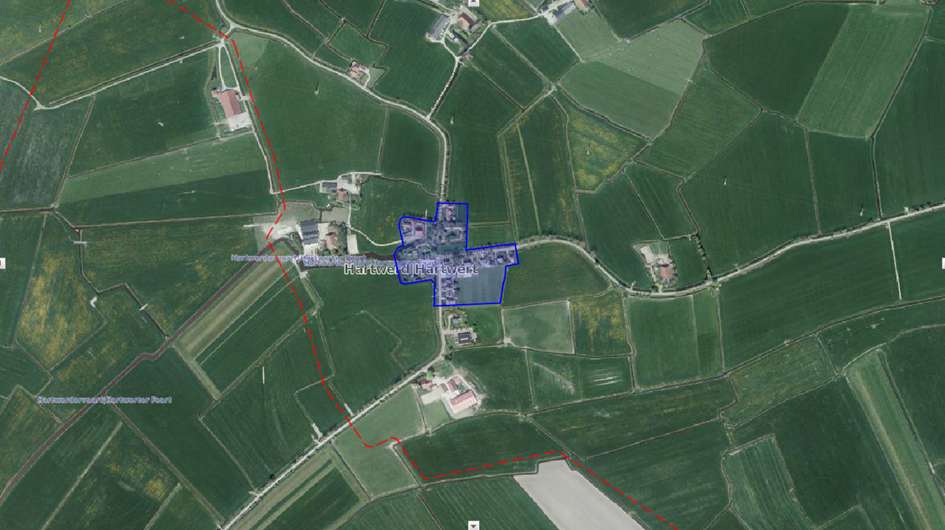Pan the map north with top arrow
The image size is (945, 530).
473,3
